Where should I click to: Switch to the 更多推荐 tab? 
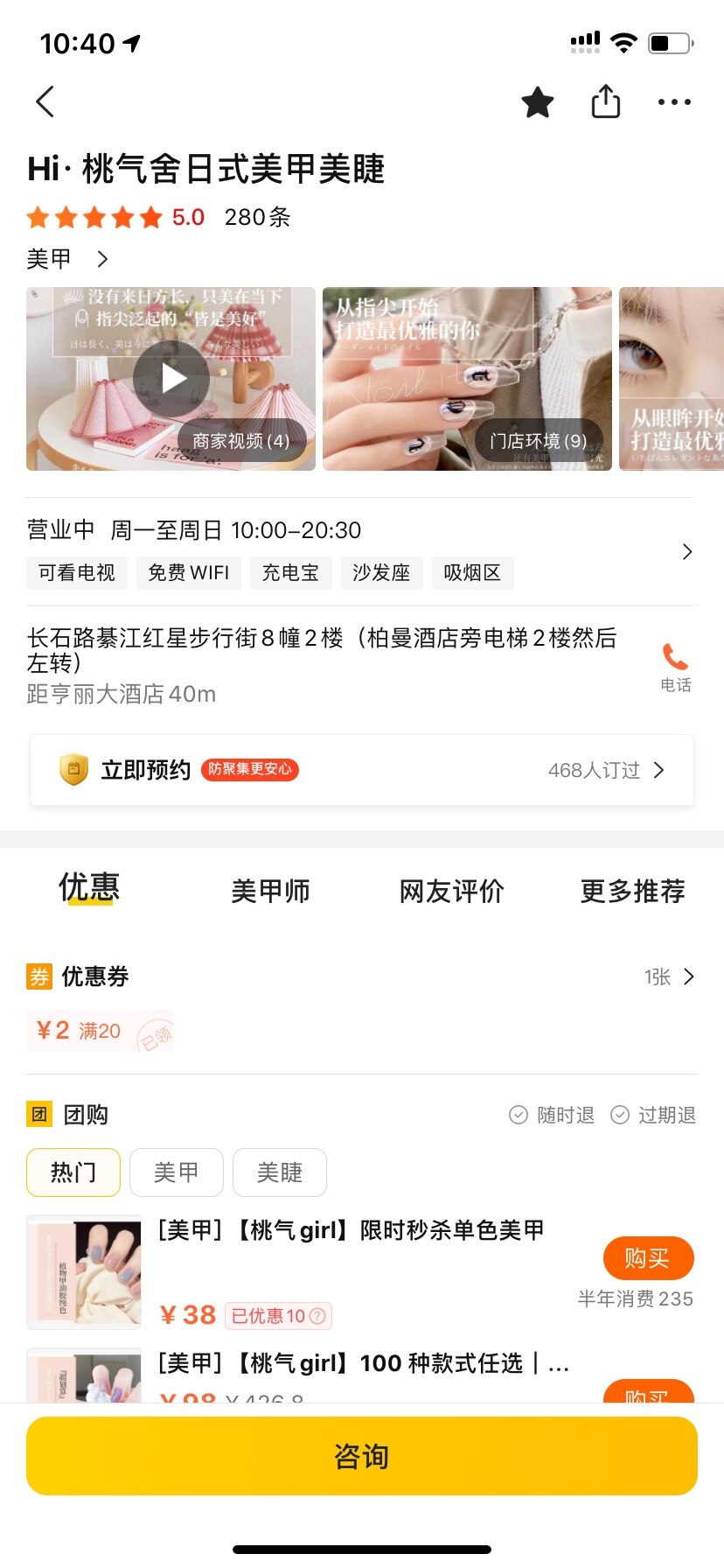632,891
